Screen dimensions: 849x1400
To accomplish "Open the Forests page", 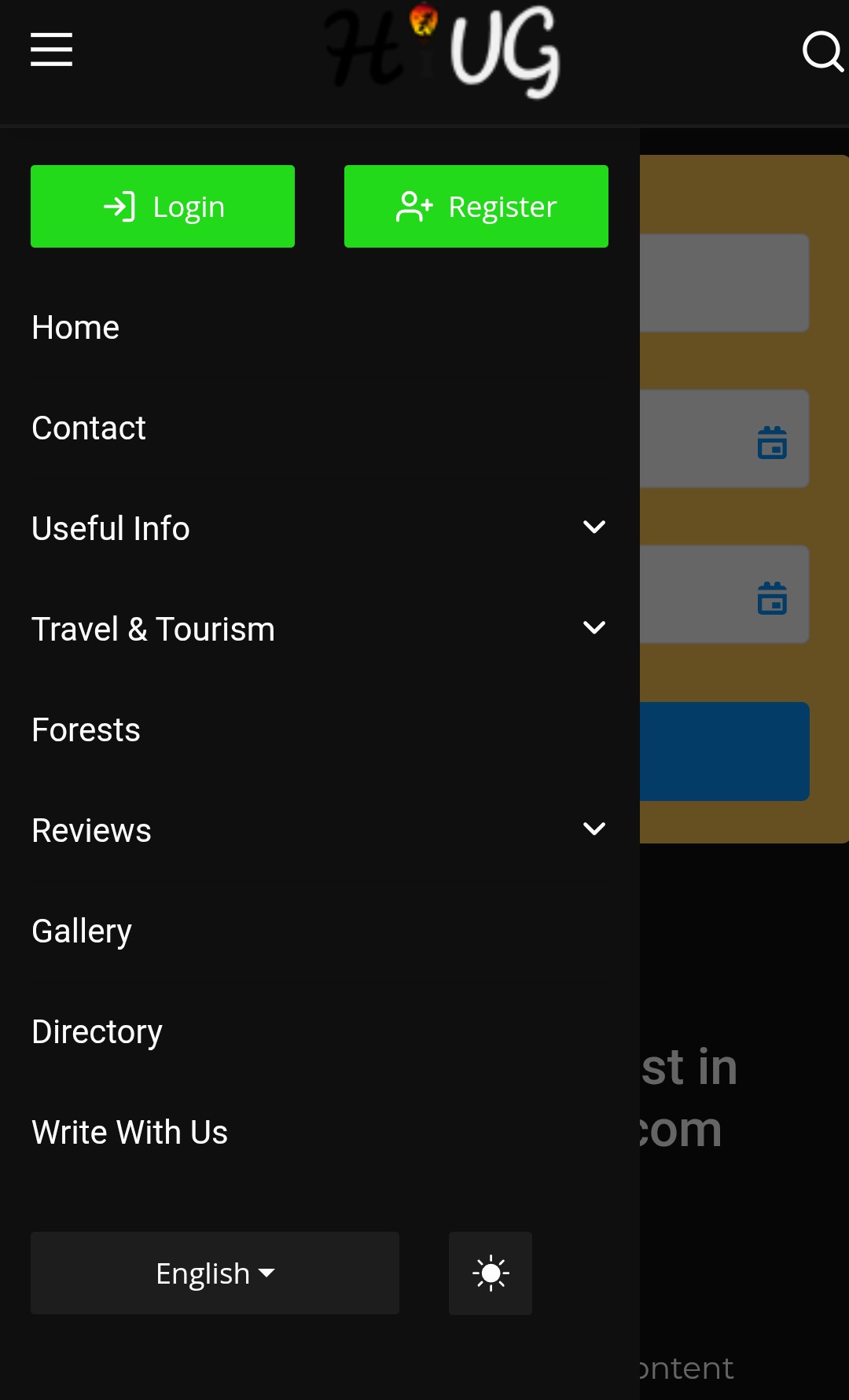I will [86, 730].
